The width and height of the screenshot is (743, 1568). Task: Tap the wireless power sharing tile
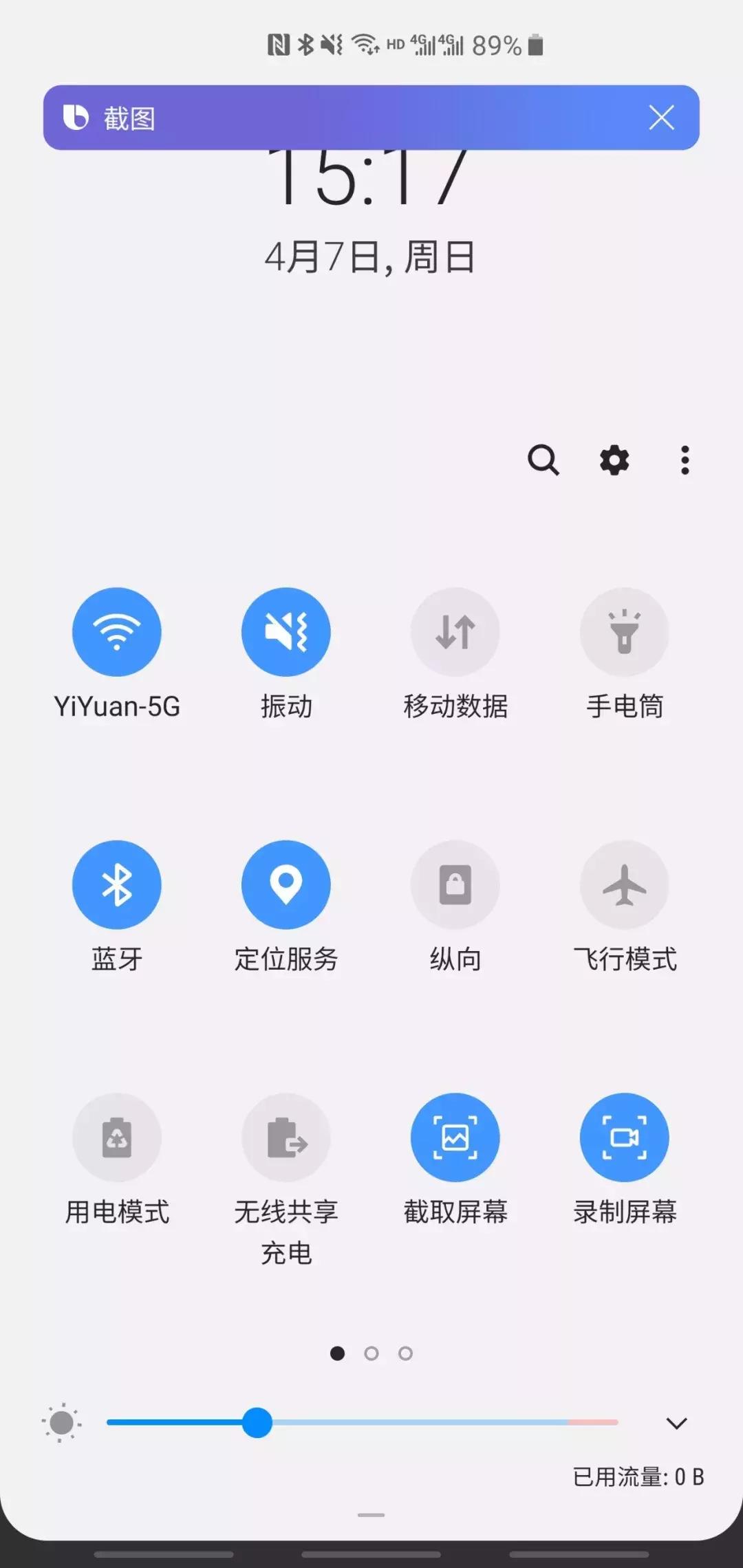tap(286, 1137)
